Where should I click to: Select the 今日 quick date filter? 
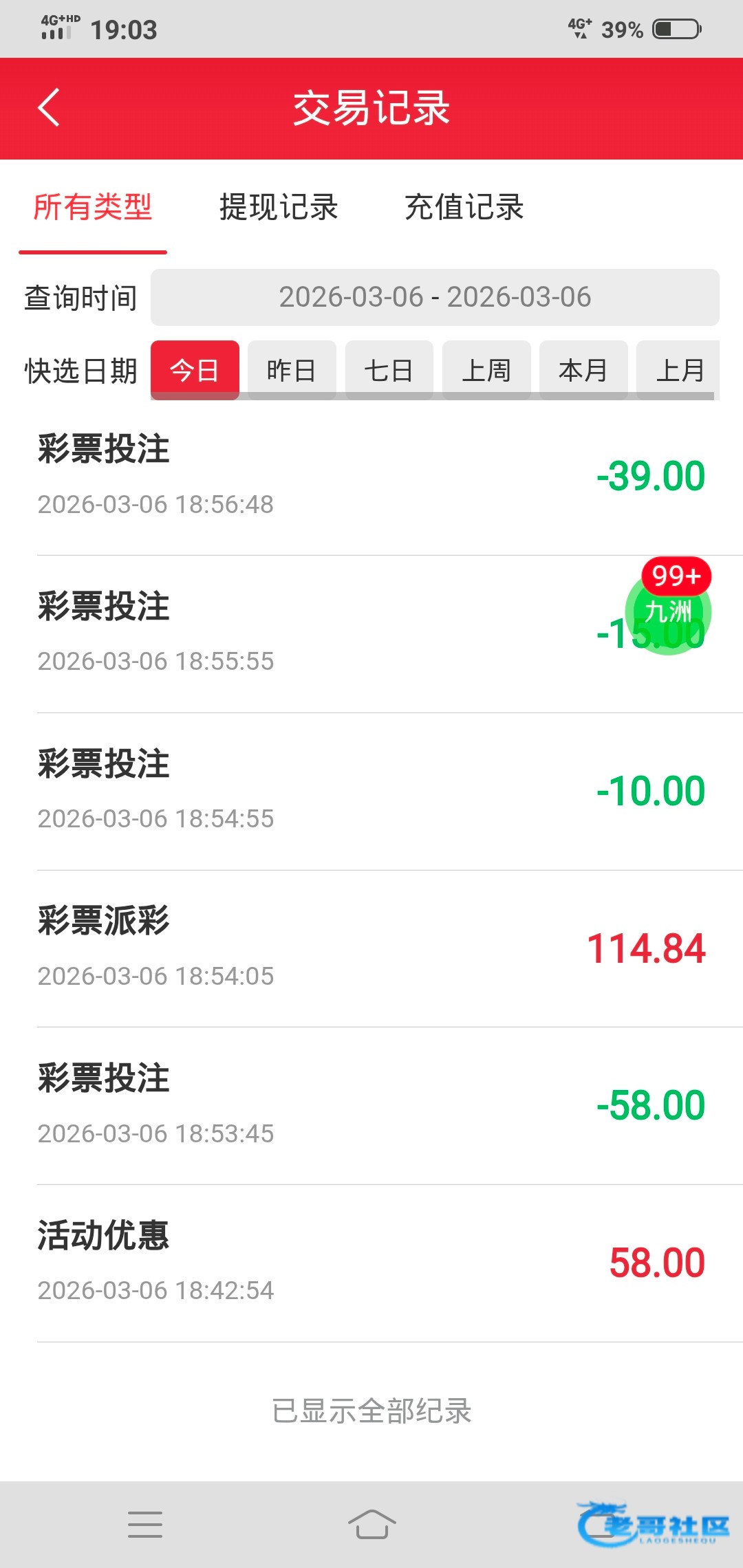click(195, 370)
